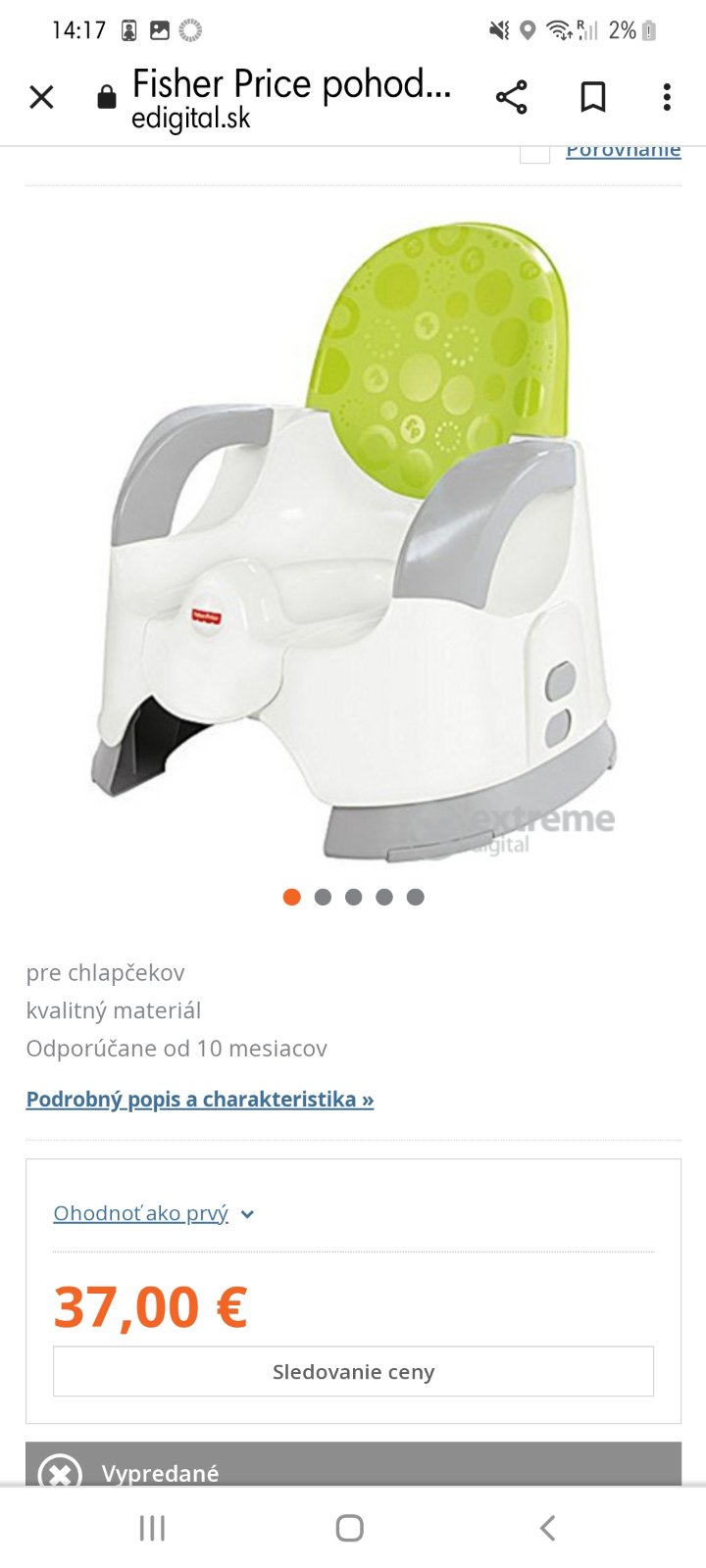
Task: Select the last image dot
Action: pyautogui.click(x=416, y=897)
